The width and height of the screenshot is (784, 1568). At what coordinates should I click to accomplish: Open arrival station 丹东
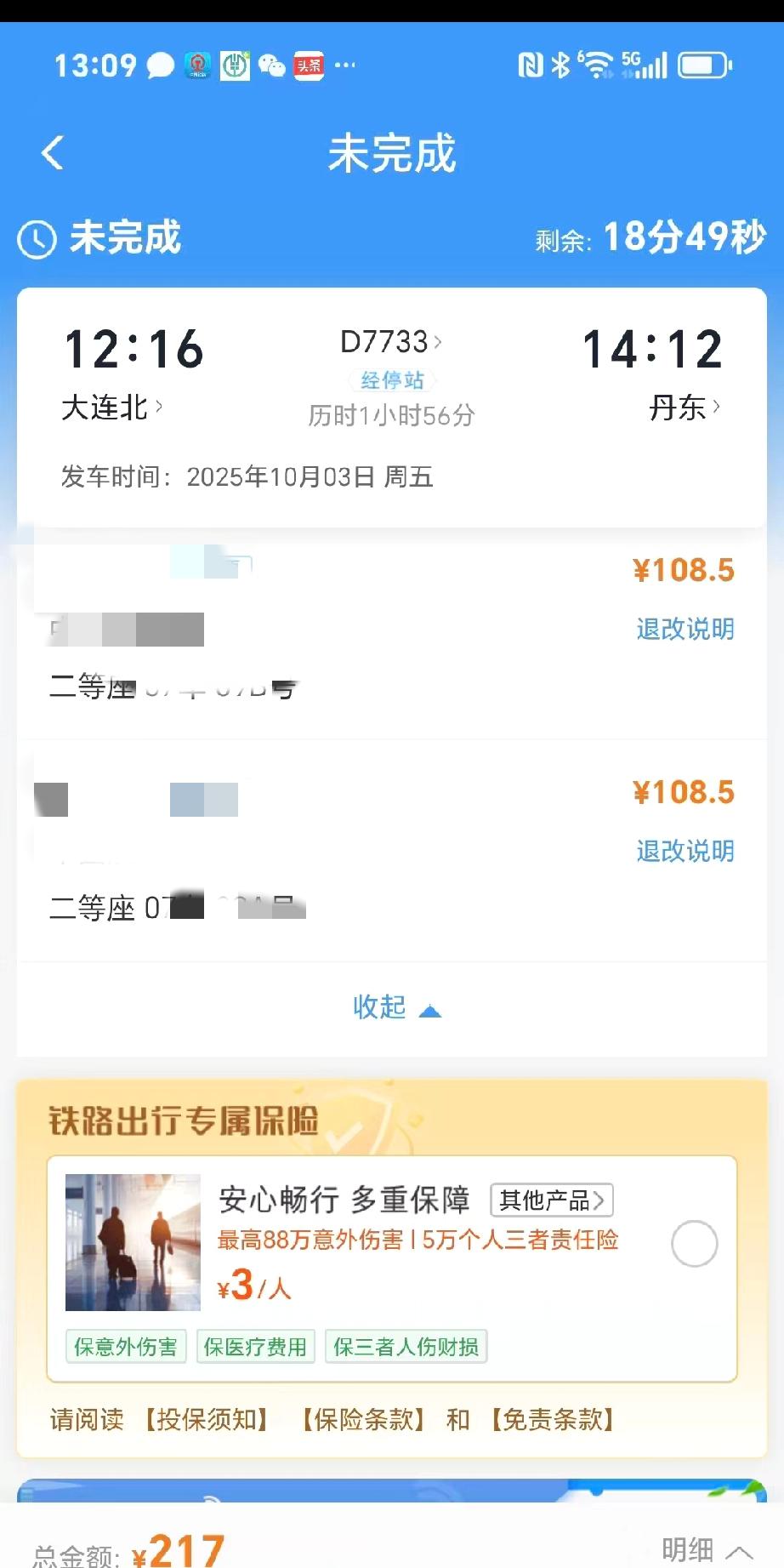click(684, 408)
